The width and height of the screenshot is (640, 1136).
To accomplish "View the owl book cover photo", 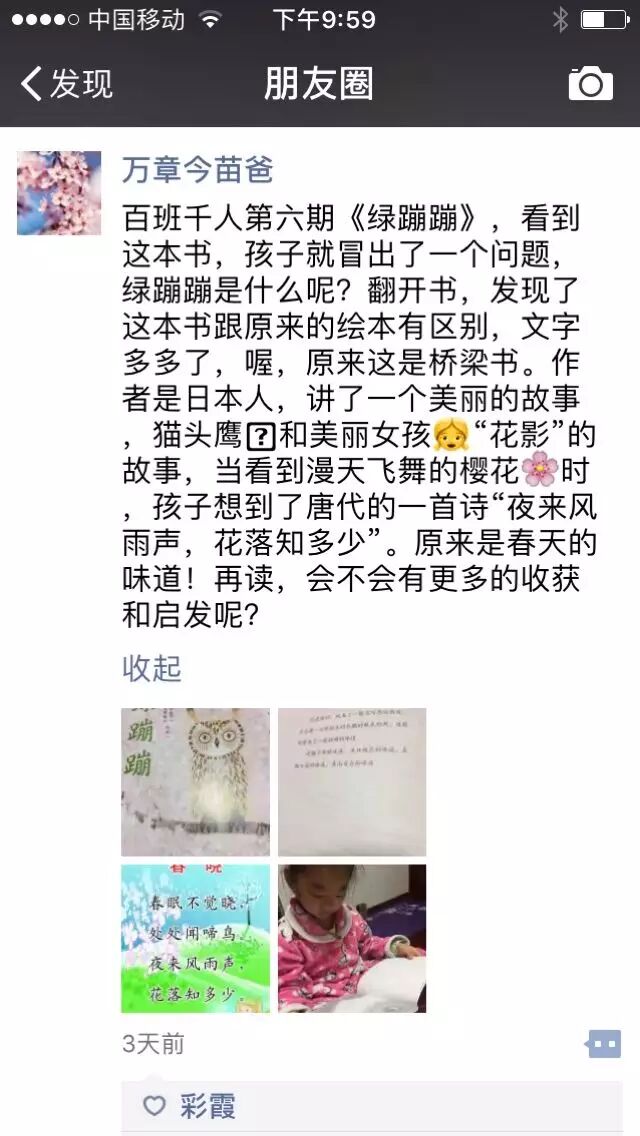I will click(196, 782).
